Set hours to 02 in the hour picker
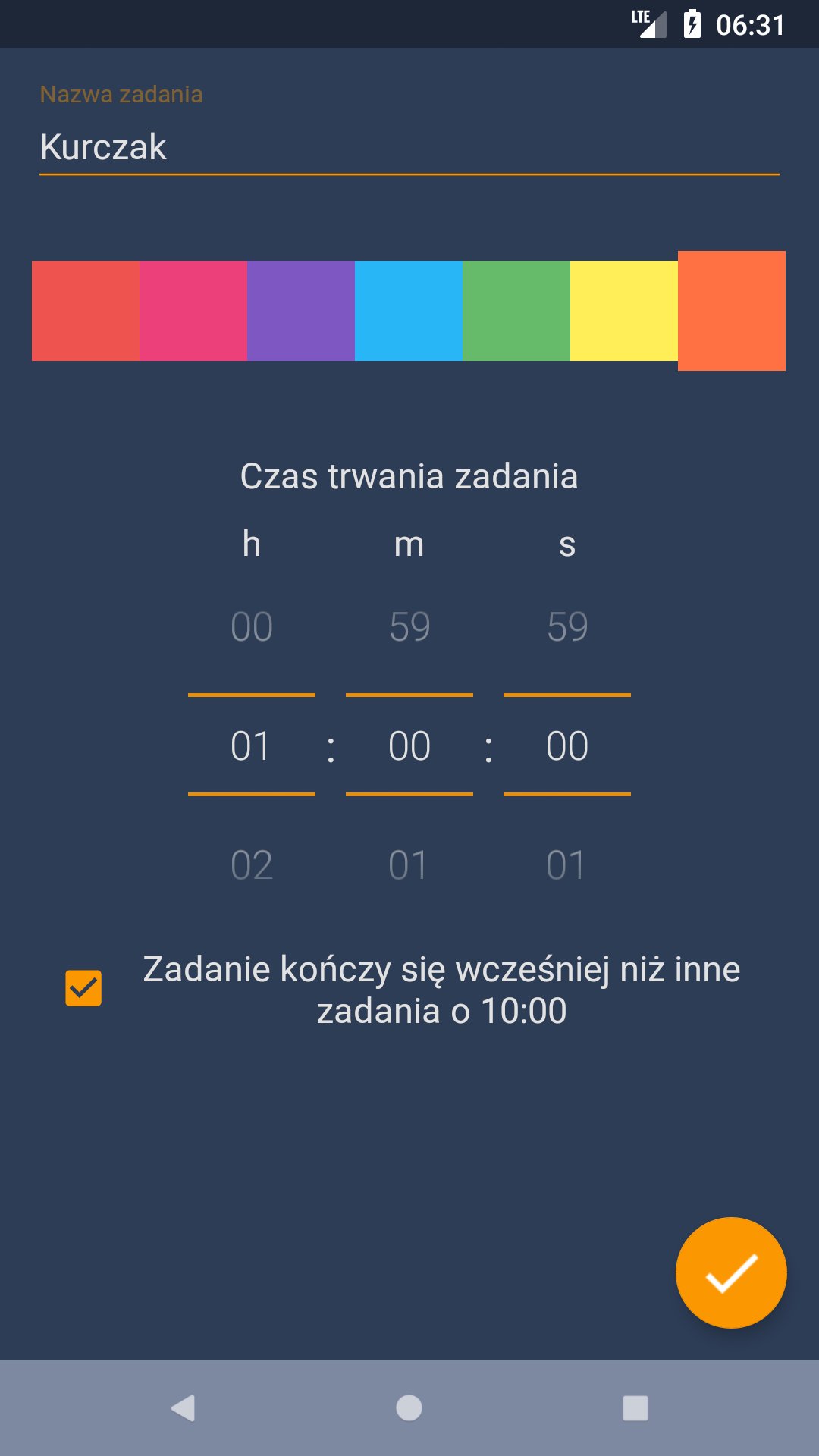Image resolution: width=819 pixels, height=1456 pixels. (251, 864)
